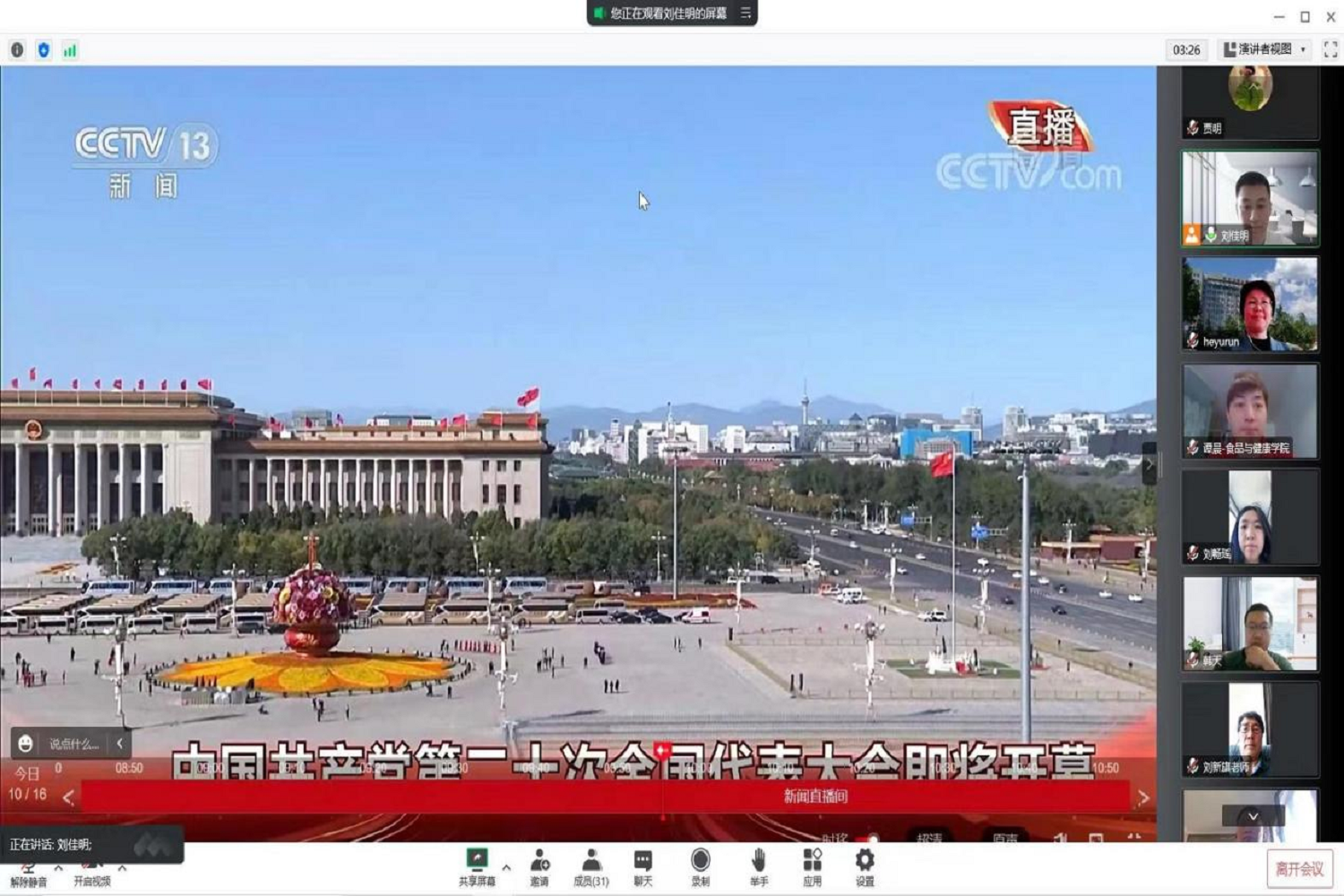The width and height of the screenshot is (1344, 896).
Task: Enter full screen mode
Action: point(1331,50)
